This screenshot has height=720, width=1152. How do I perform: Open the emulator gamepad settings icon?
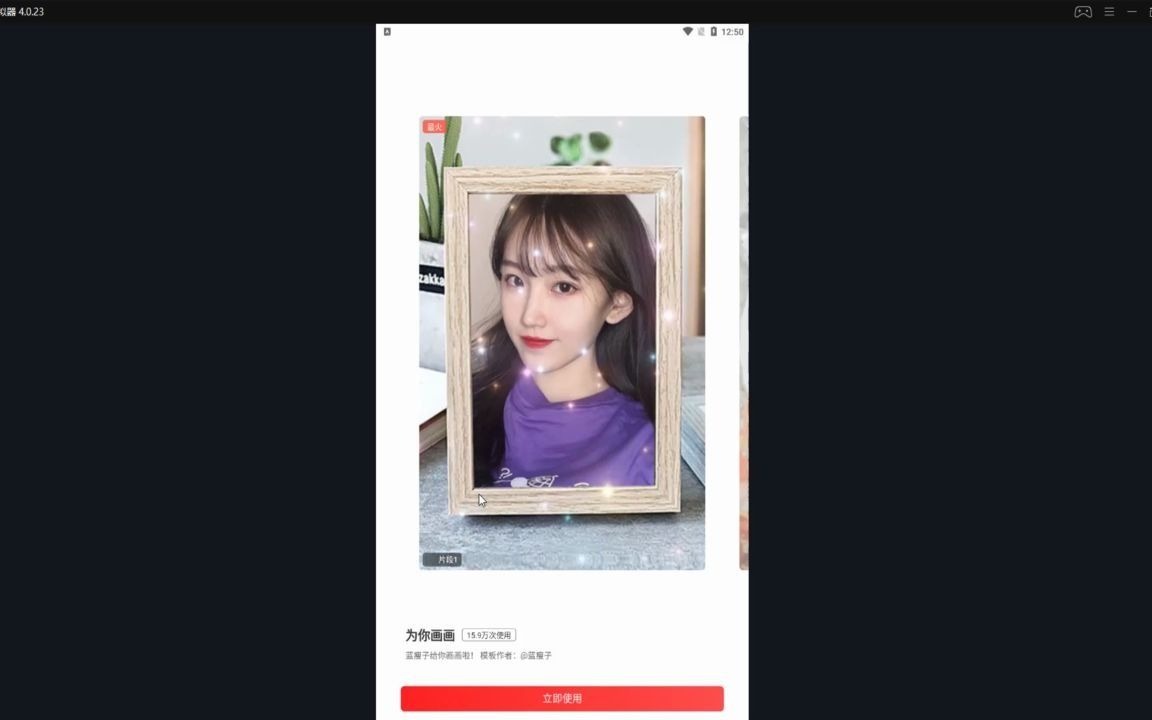[1083, 12]
